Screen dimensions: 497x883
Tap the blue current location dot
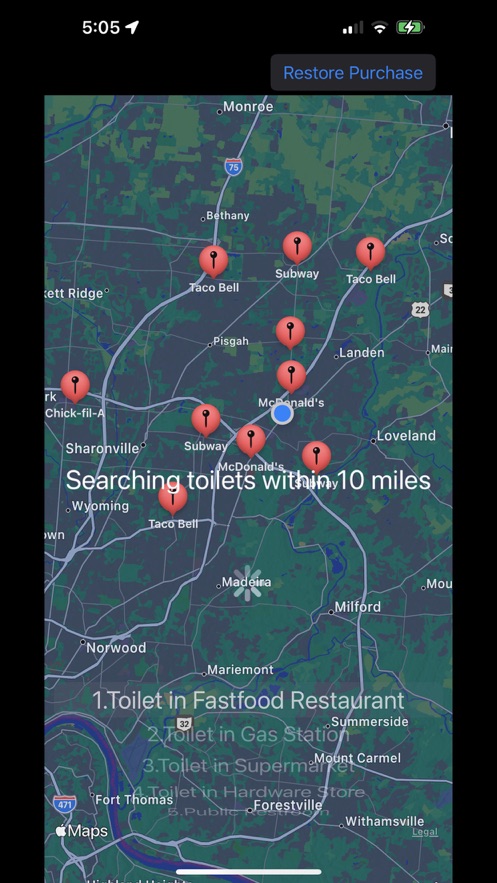point(282,413)
